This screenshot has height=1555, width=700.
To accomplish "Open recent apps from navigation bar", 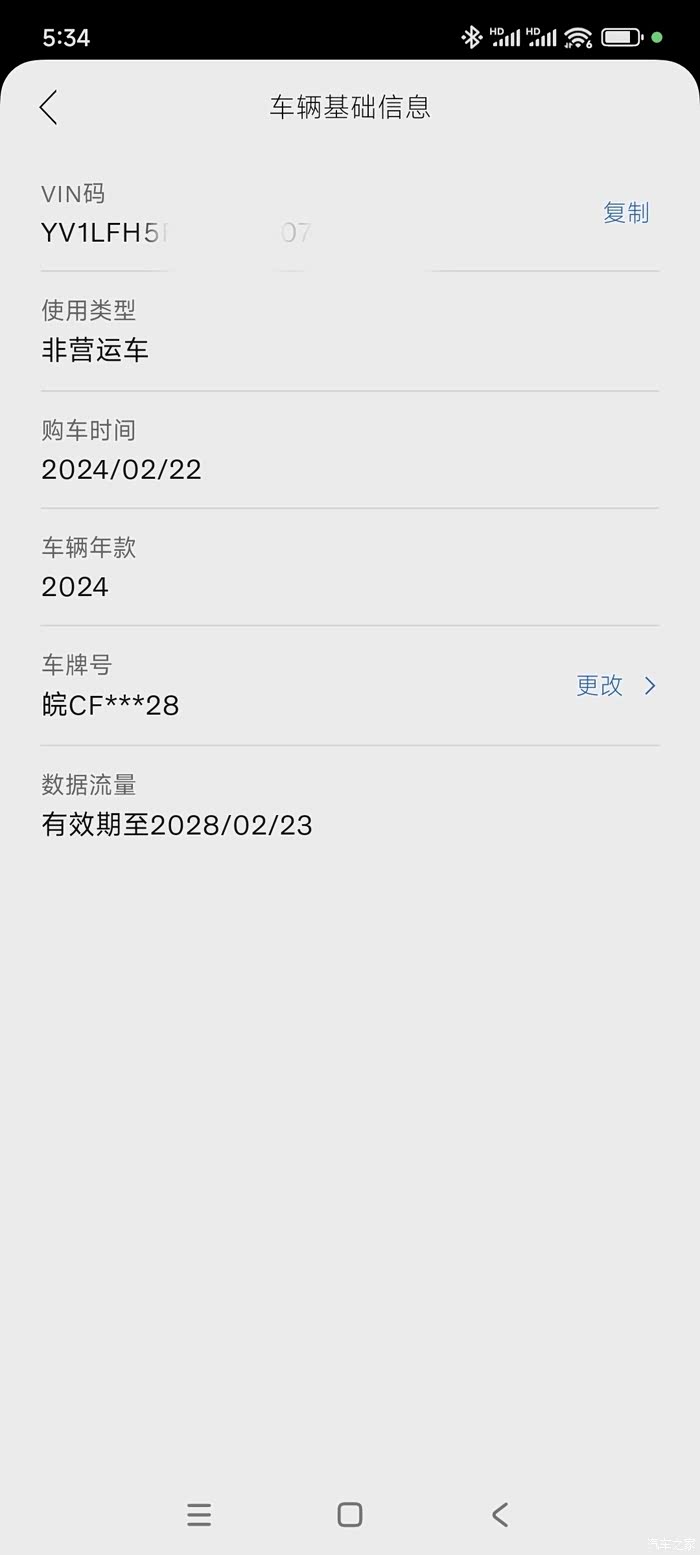I will click(x=199, y=1514).
